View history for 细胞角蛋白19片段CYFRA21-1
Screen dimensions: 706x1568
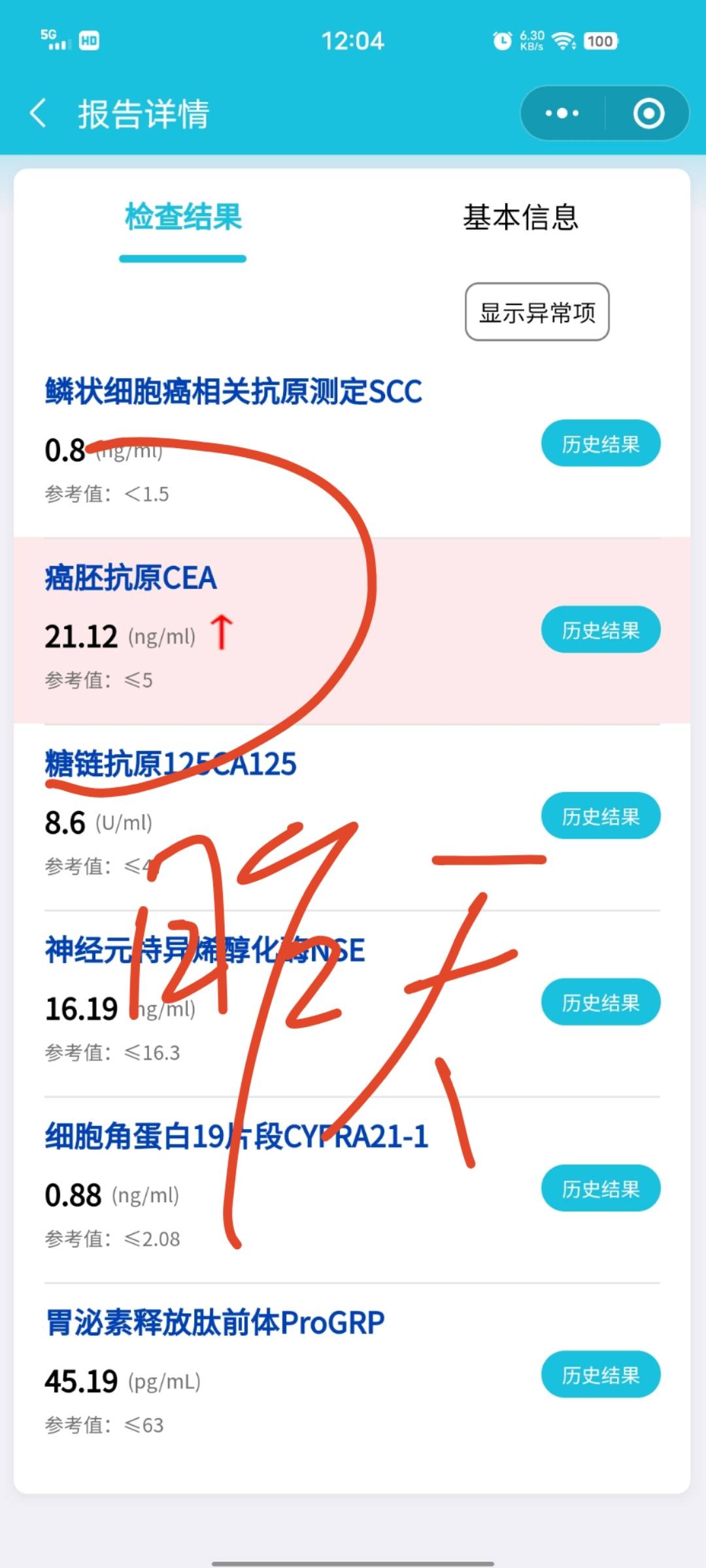click(x=600, y=1188)
